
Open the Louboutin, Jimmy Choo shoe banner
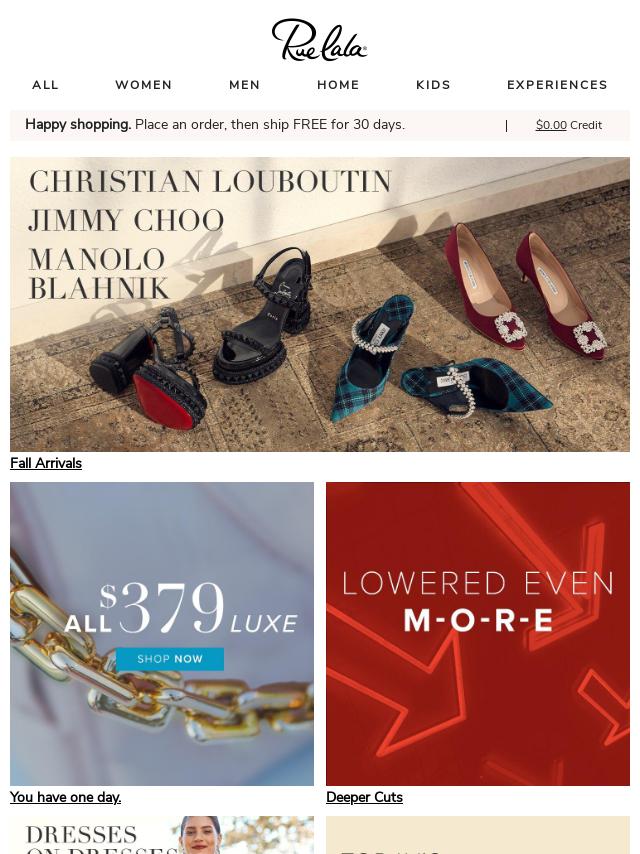click(x=320, y=304)
